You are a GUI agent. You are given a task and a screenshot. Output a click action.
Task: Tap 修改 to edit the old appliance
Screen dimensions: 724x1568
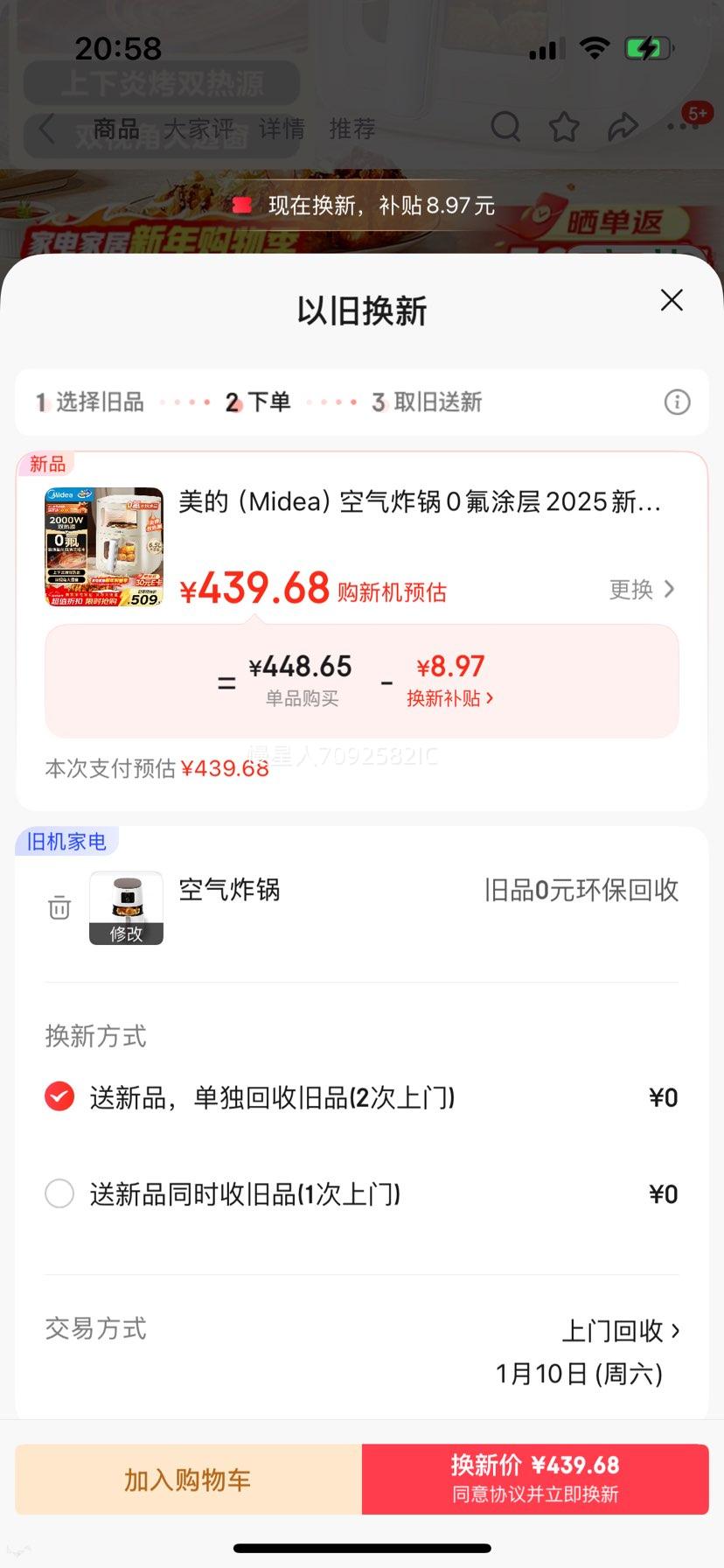(126, 934)
